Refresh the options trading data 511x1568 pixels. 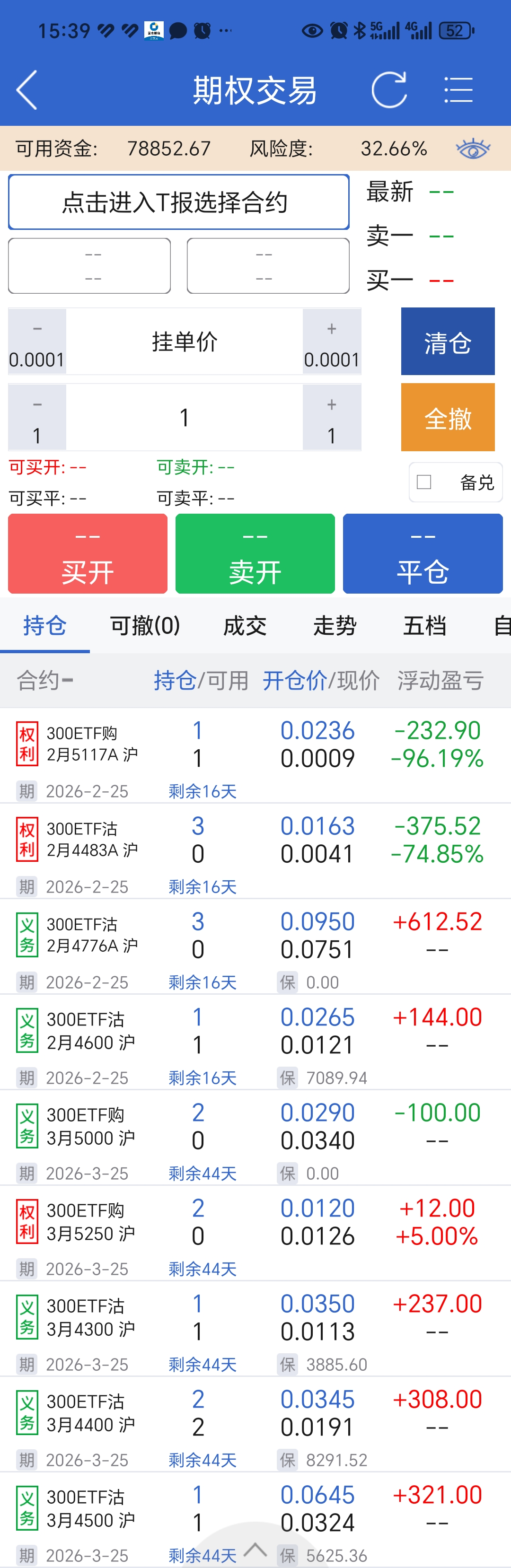(x=389, y=90)
